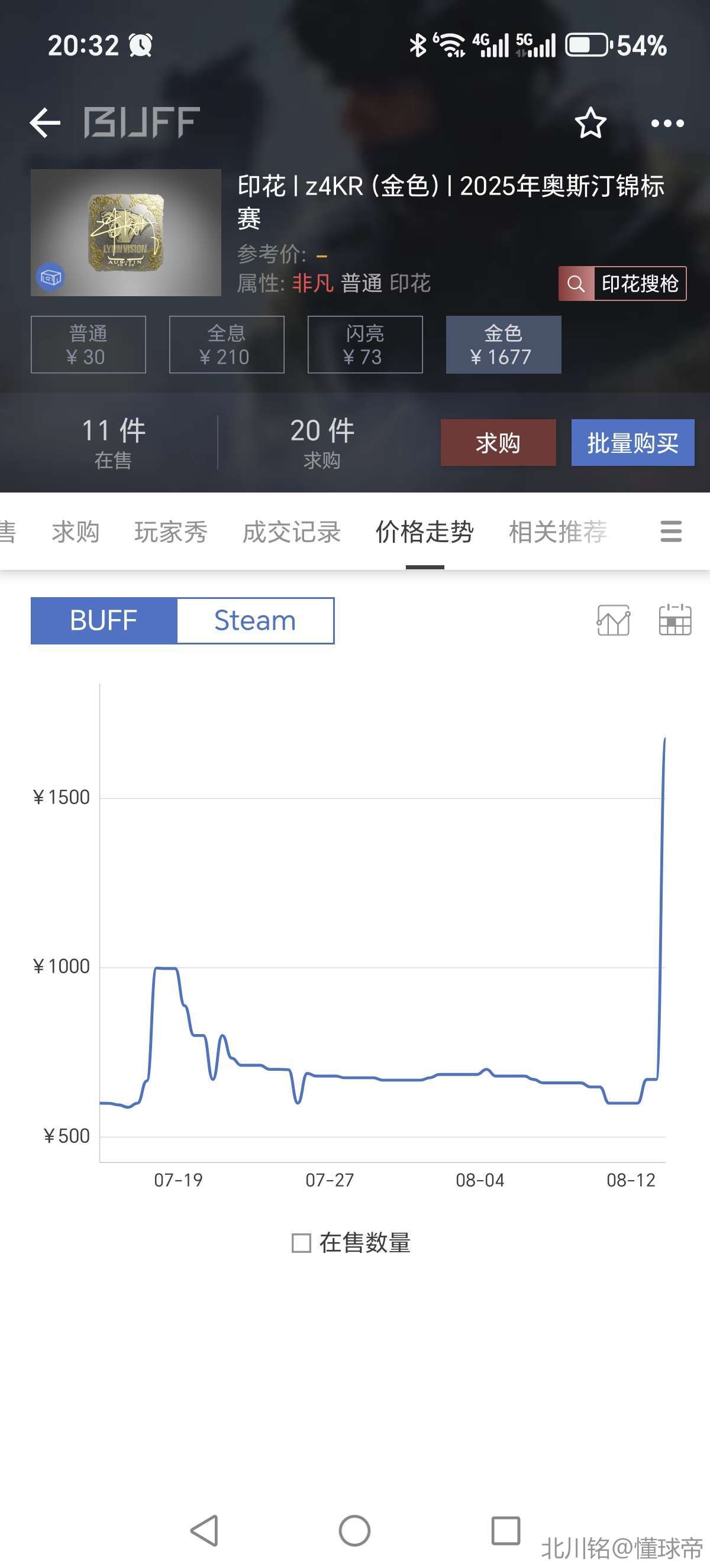Tap the system home button
This screenshot has height=1568, width=710.
tap(354, 1530)
